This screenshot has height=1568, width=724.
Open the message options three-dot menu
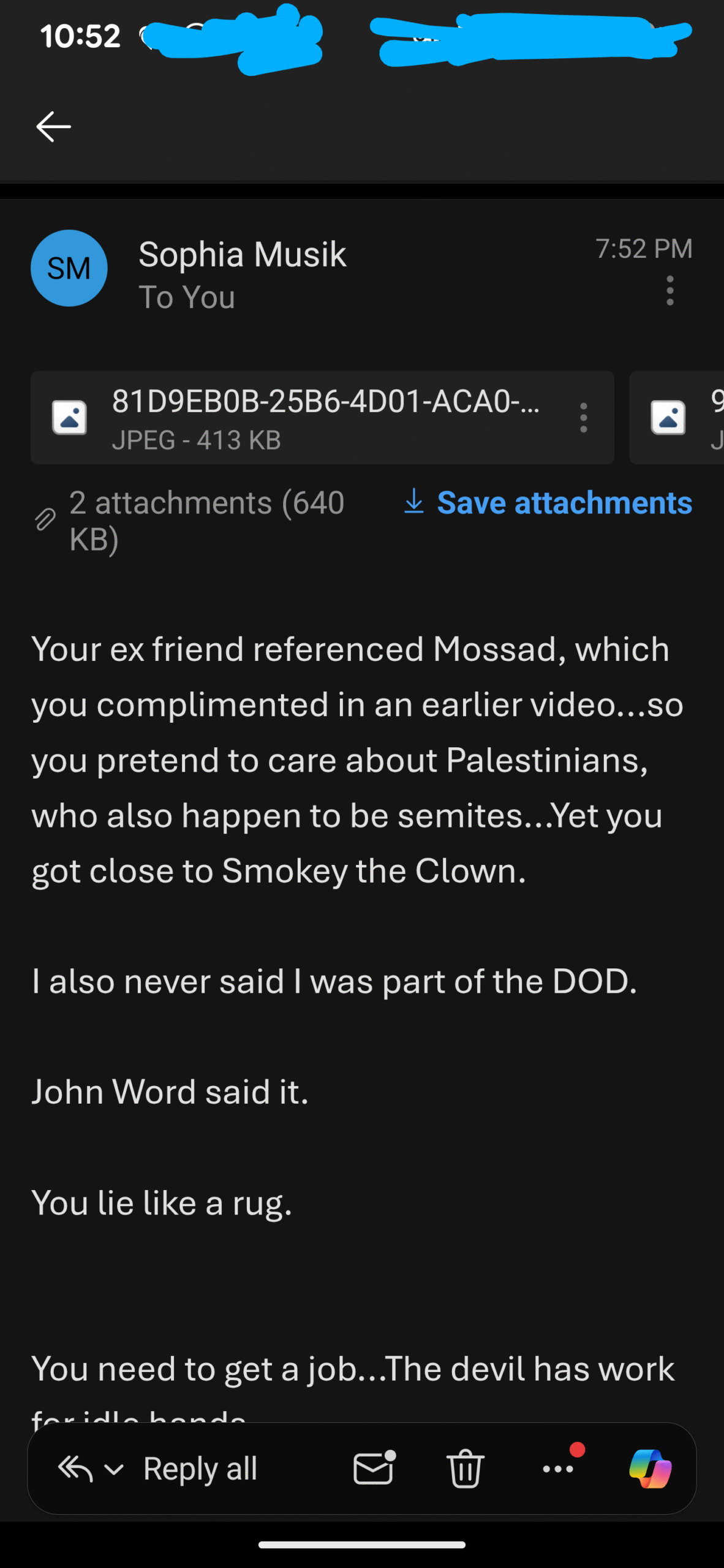point(670,290)
